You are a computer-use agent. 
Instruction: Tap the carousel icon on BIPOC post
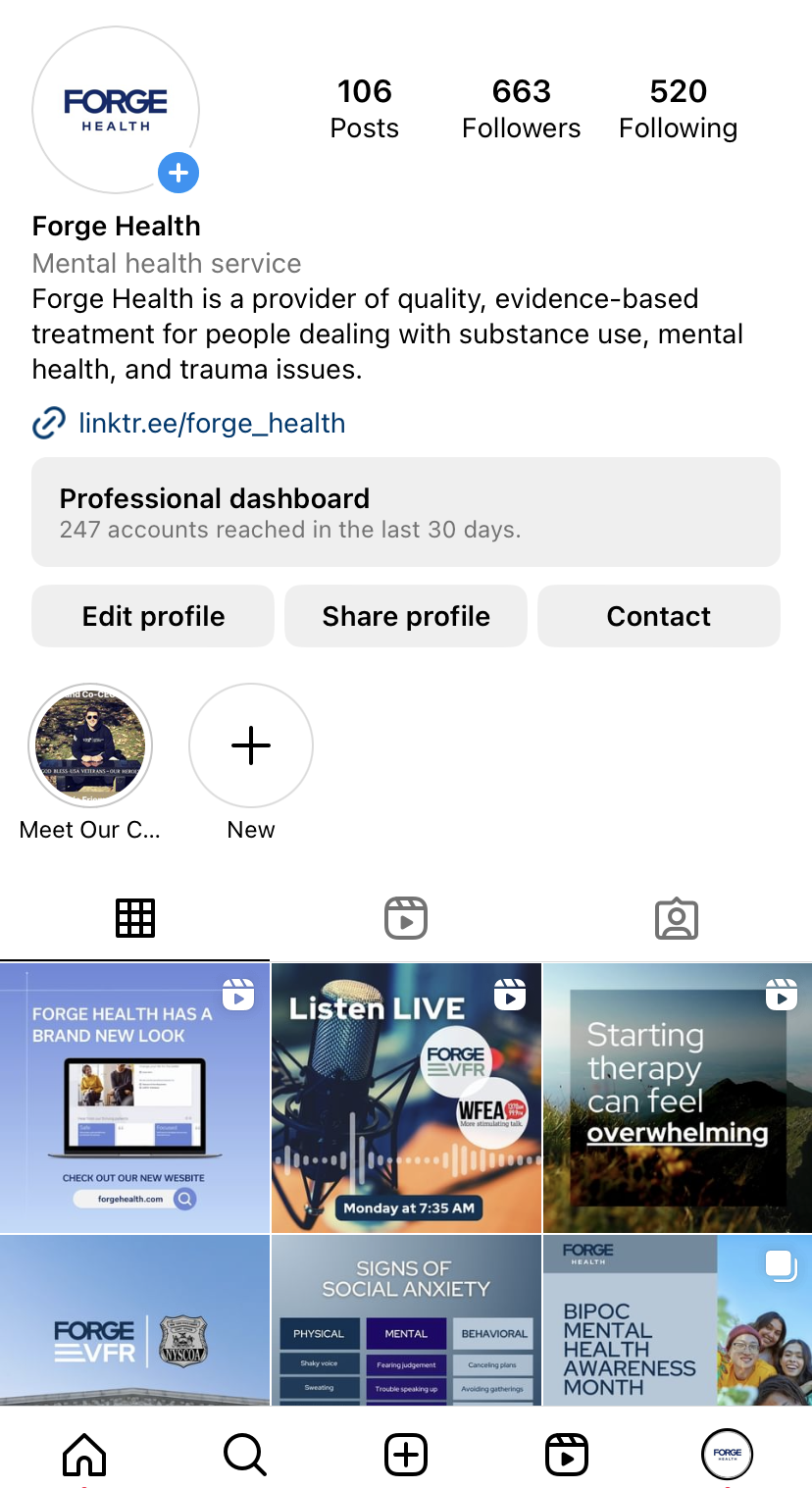click(x=780, y=1264)
